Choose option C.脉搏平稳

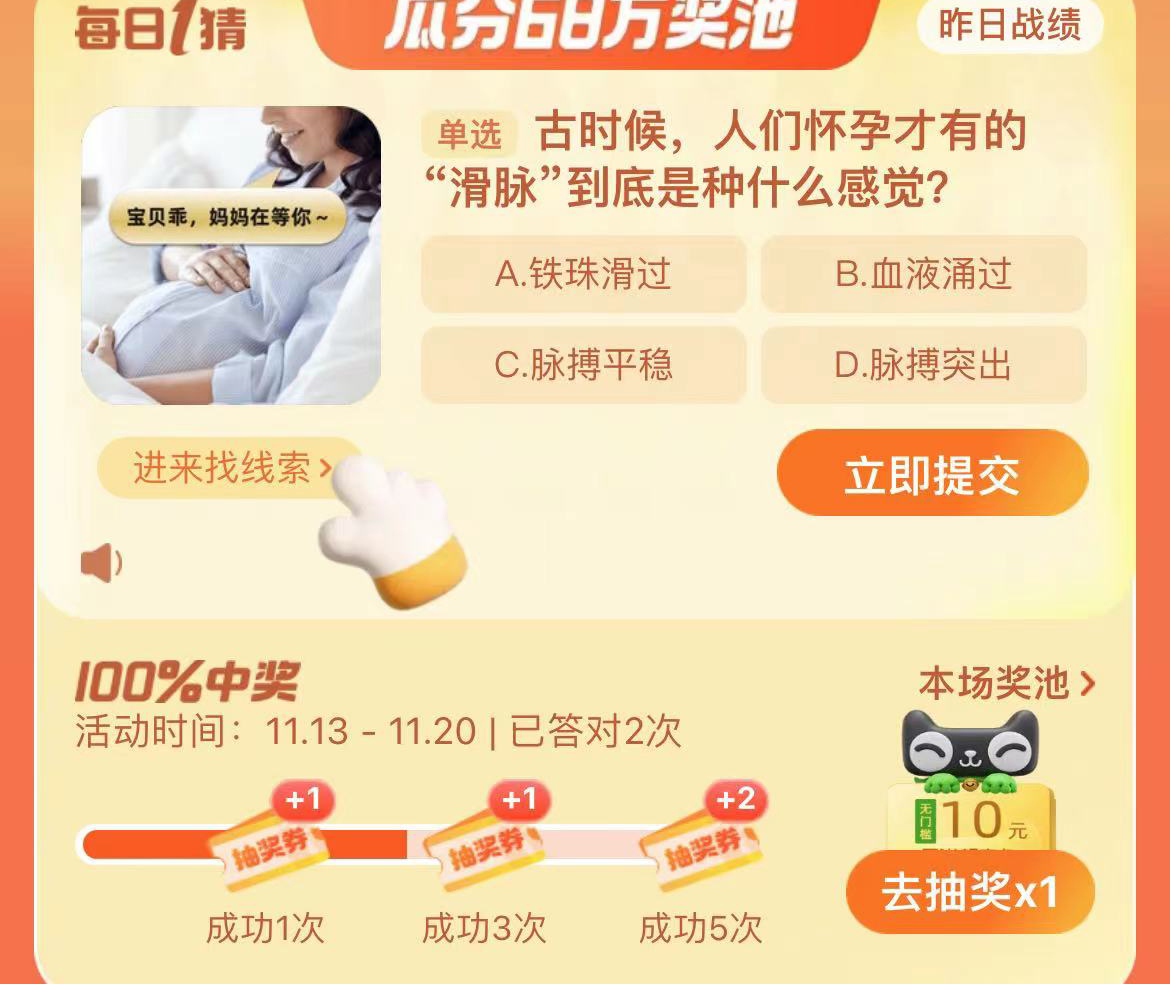coord(583,365)
